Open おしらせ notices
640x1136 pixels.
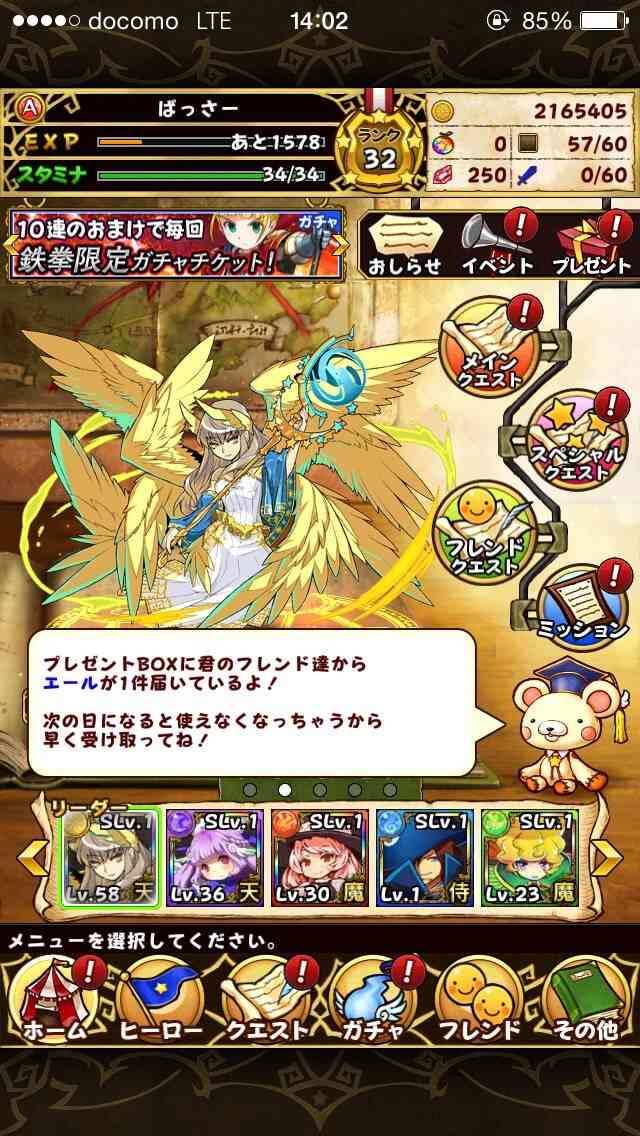pos(404,246)
